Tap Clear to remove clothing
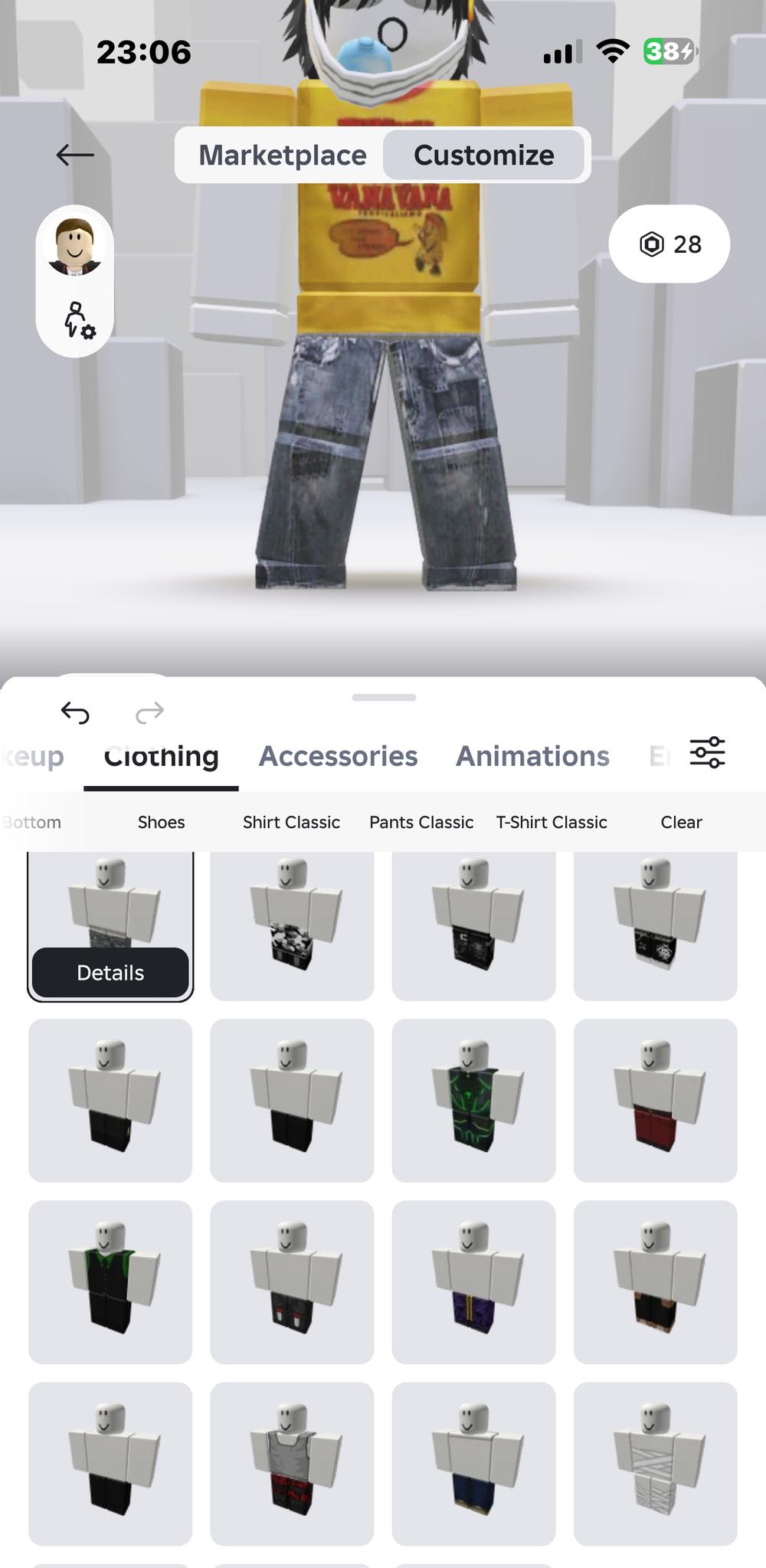 (x=681, y=823)
